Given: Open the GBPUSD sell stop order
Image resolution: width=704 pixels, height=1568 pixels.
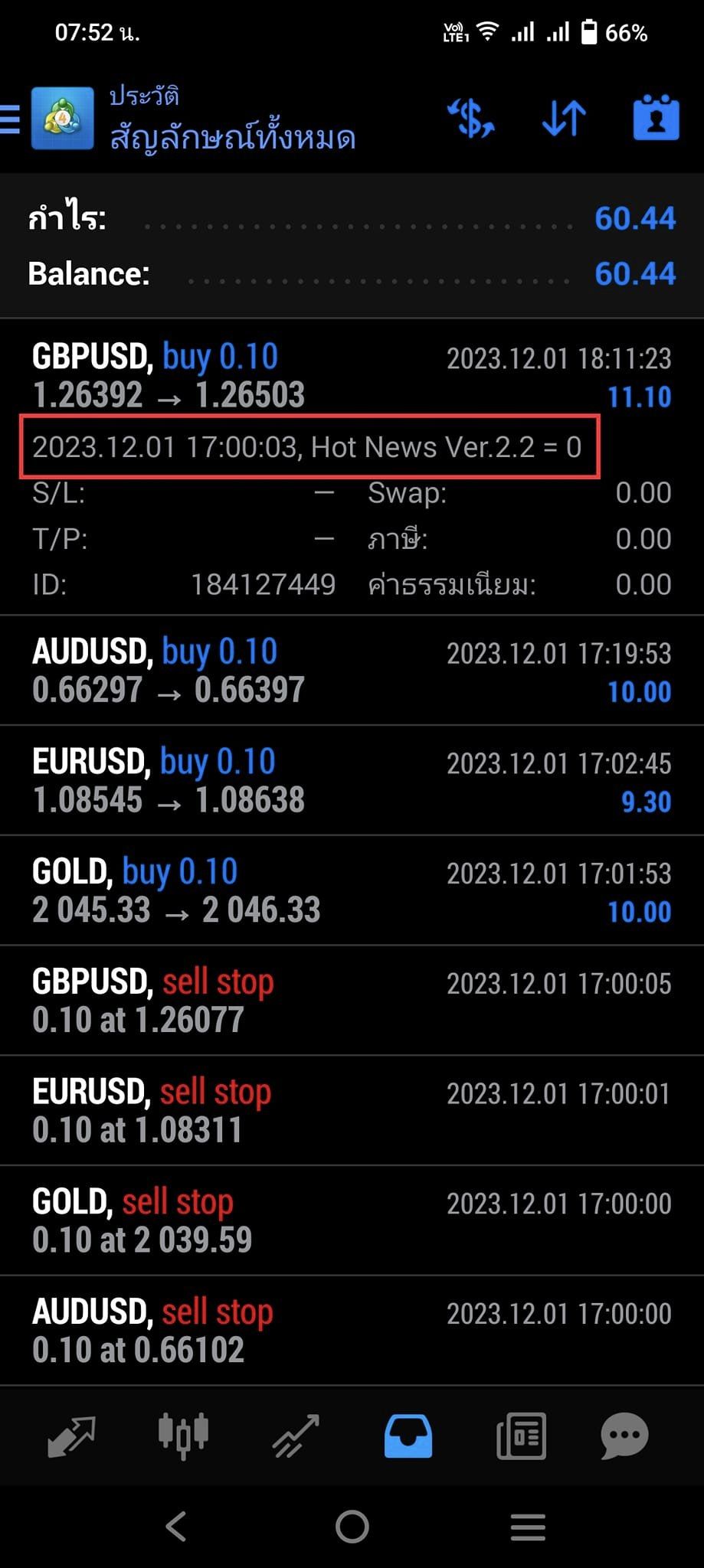Looking at the screenshot, I should [352, 1001].
